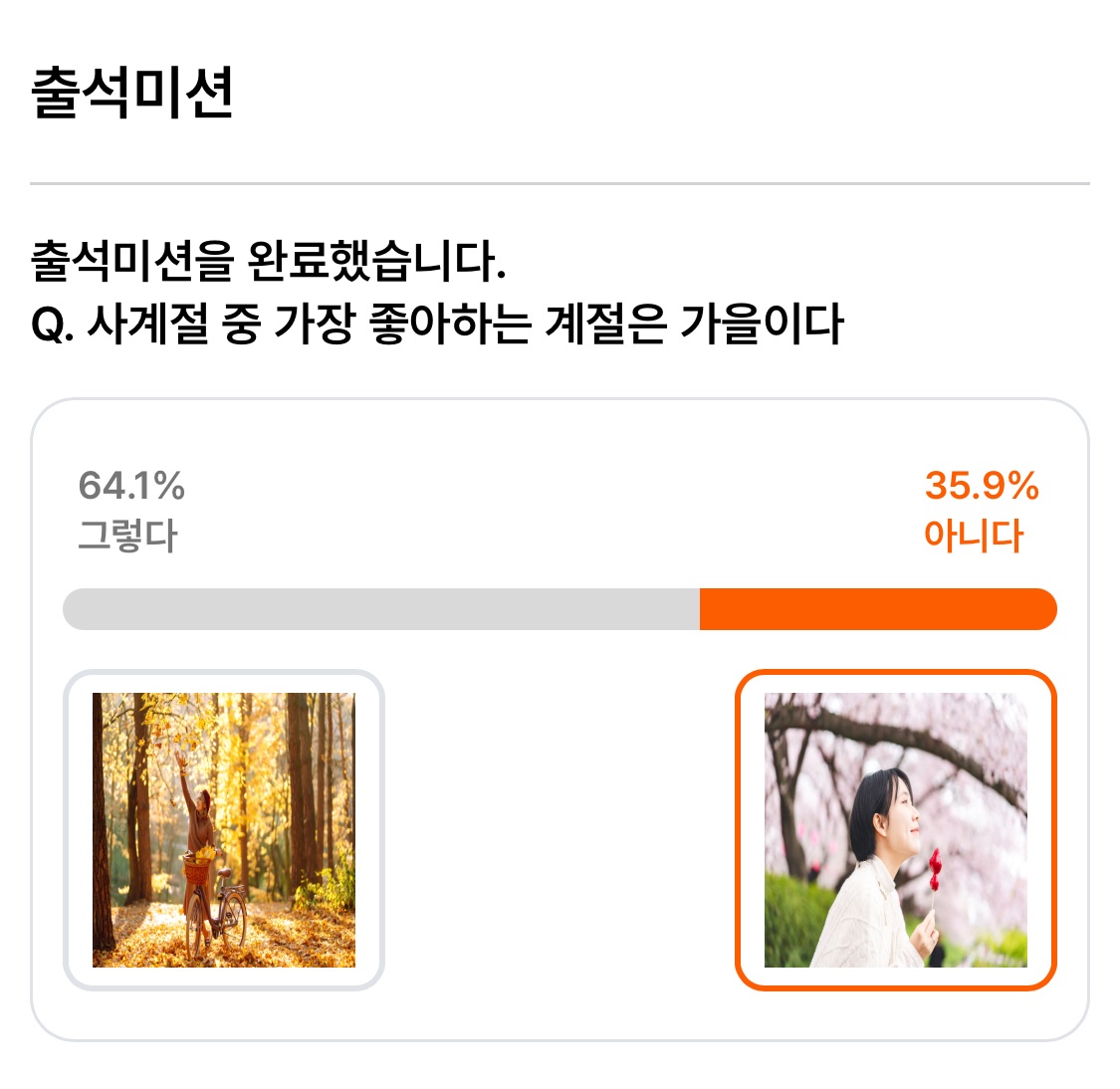Select the autumn forest photo option
Viewport: 1120px width, 1089px height.
[x=224, y=830]
